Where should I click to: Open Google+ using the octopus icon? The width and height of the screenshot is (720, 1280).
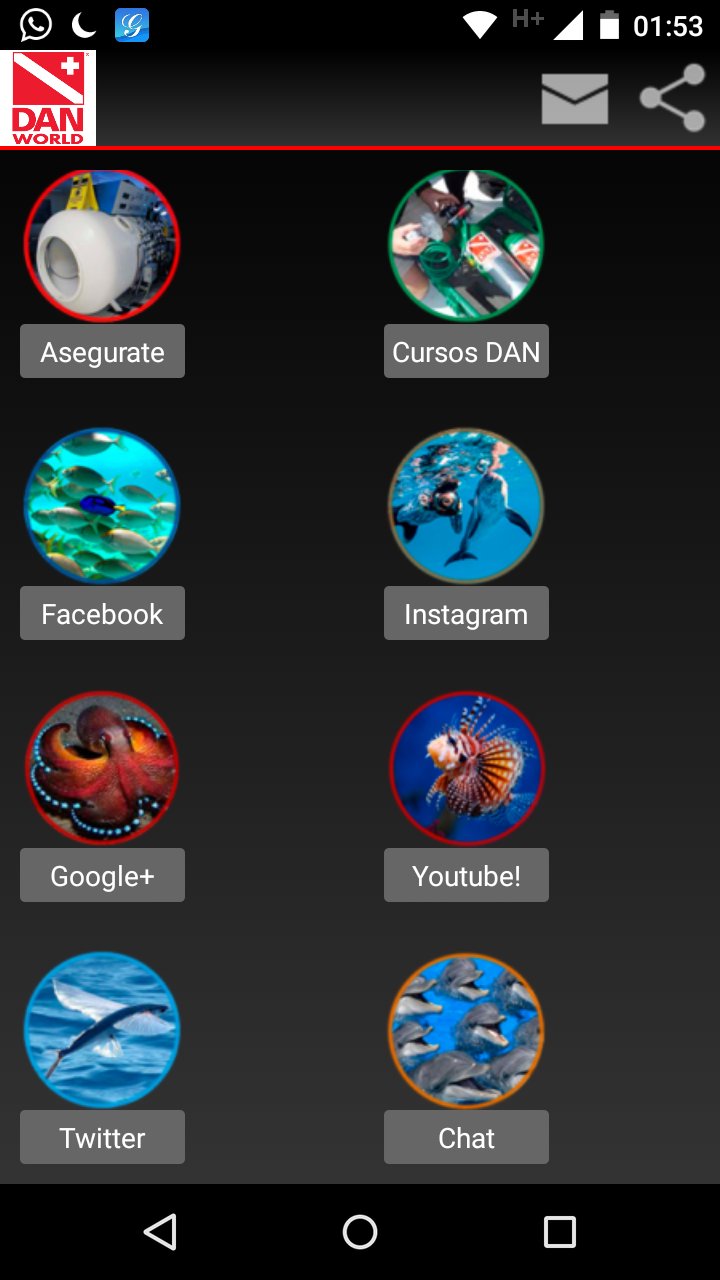click(x=102, y=768)
